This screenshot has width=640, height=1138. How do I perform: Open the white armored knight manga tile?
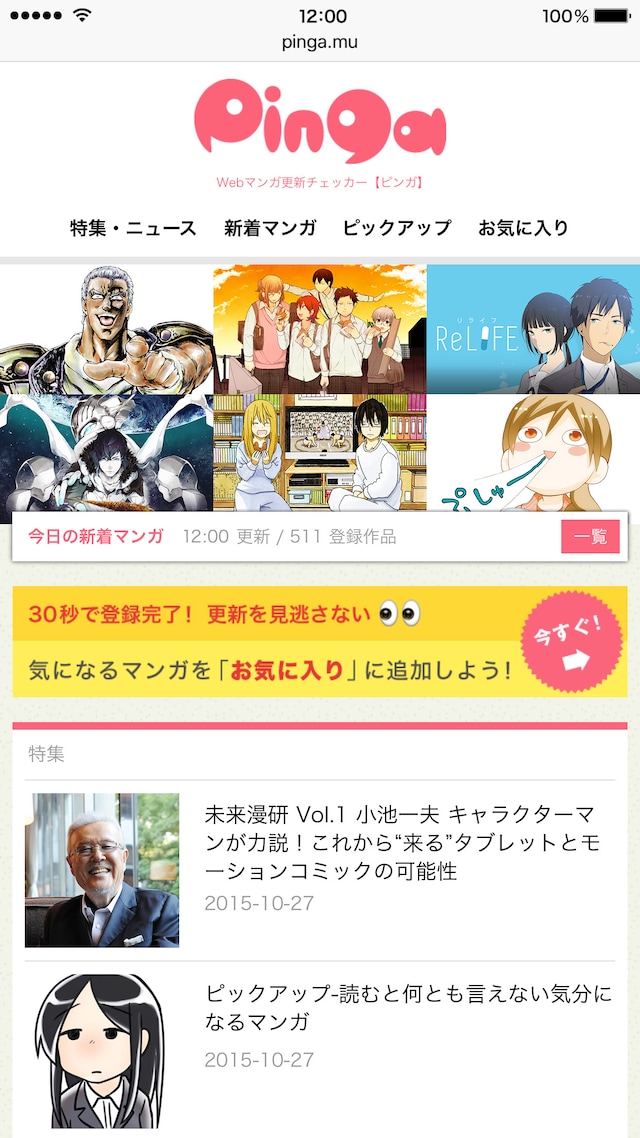point(106,452)
